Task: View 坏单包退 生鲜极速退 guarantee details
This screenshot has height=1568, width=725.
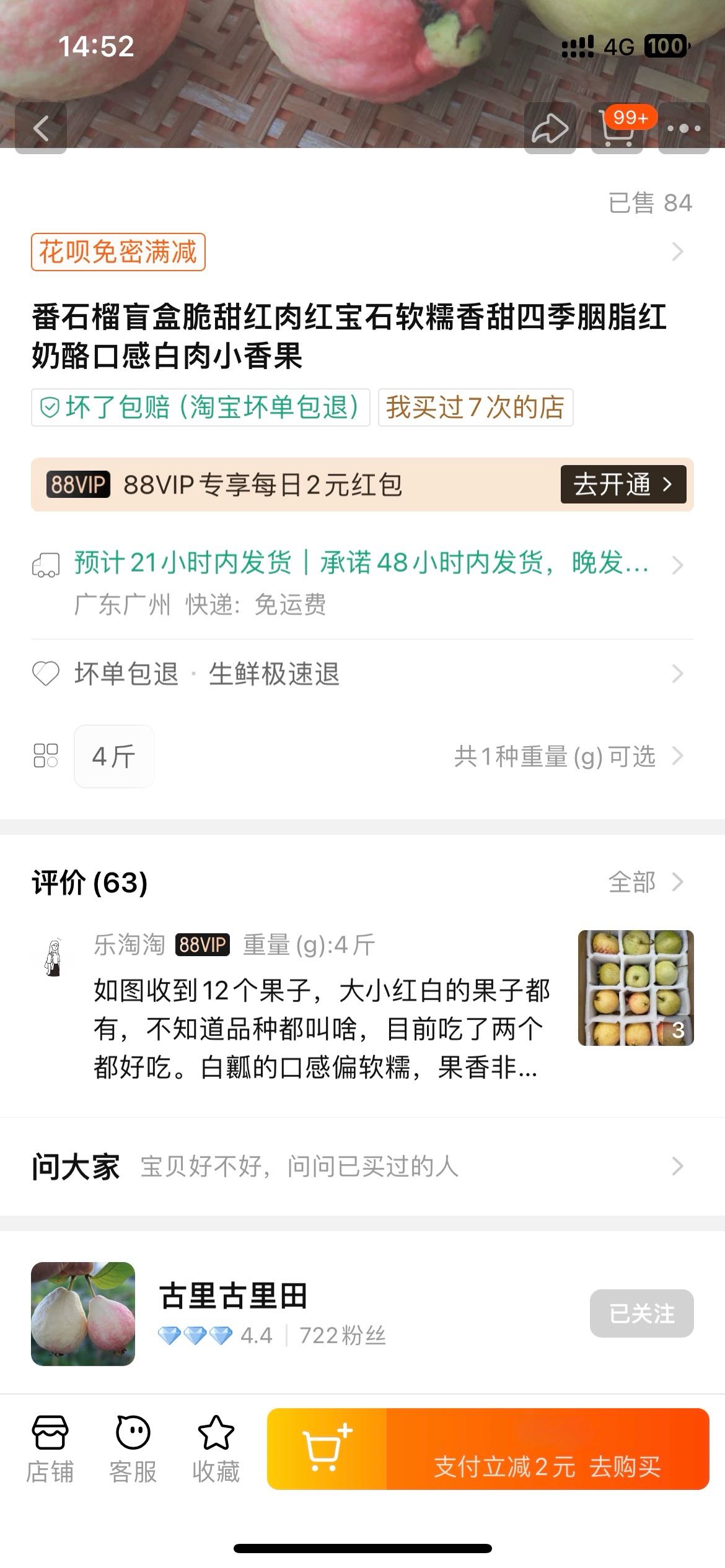Action: click(362, 674)
